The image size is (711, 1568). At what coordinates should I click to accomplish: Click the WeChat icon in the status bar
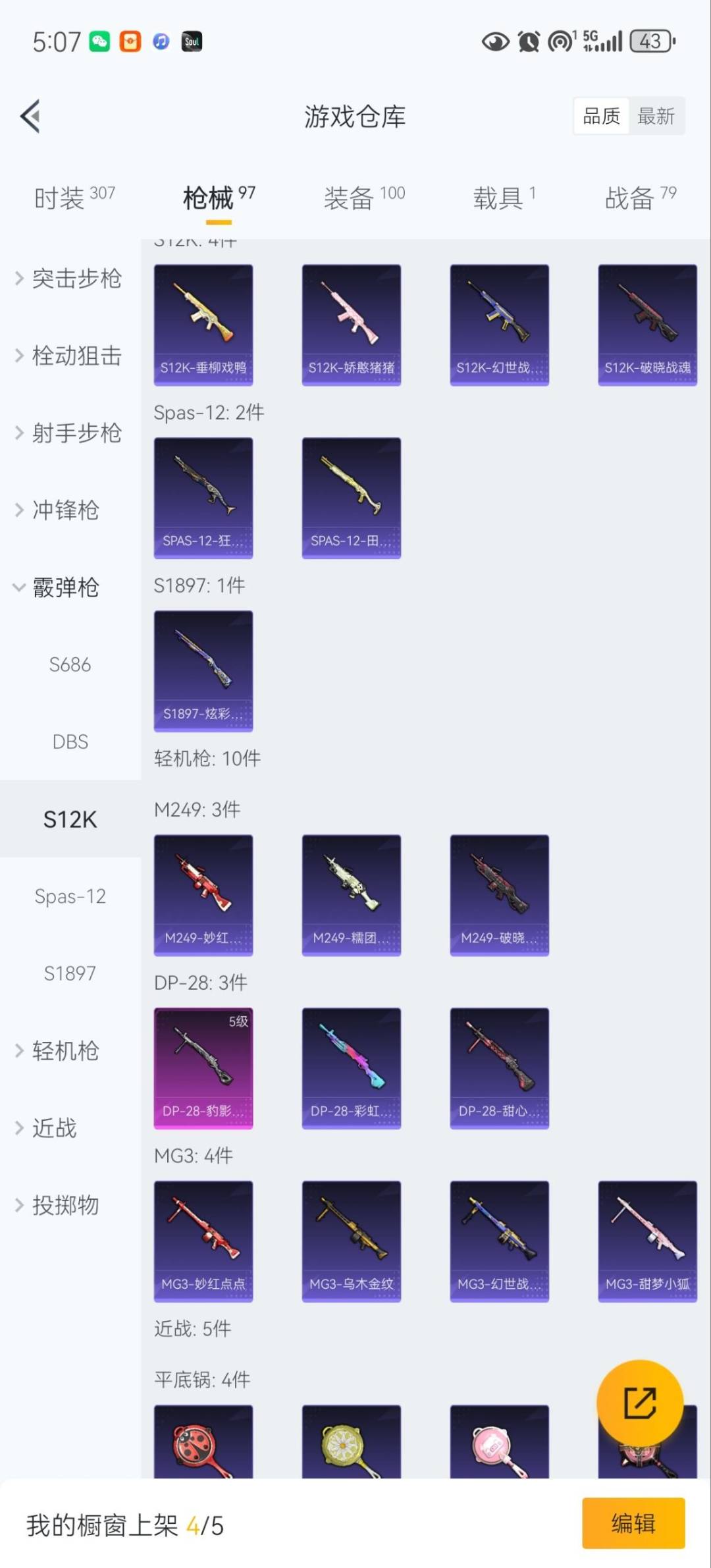pyautogui.click(x=97, y=41)
